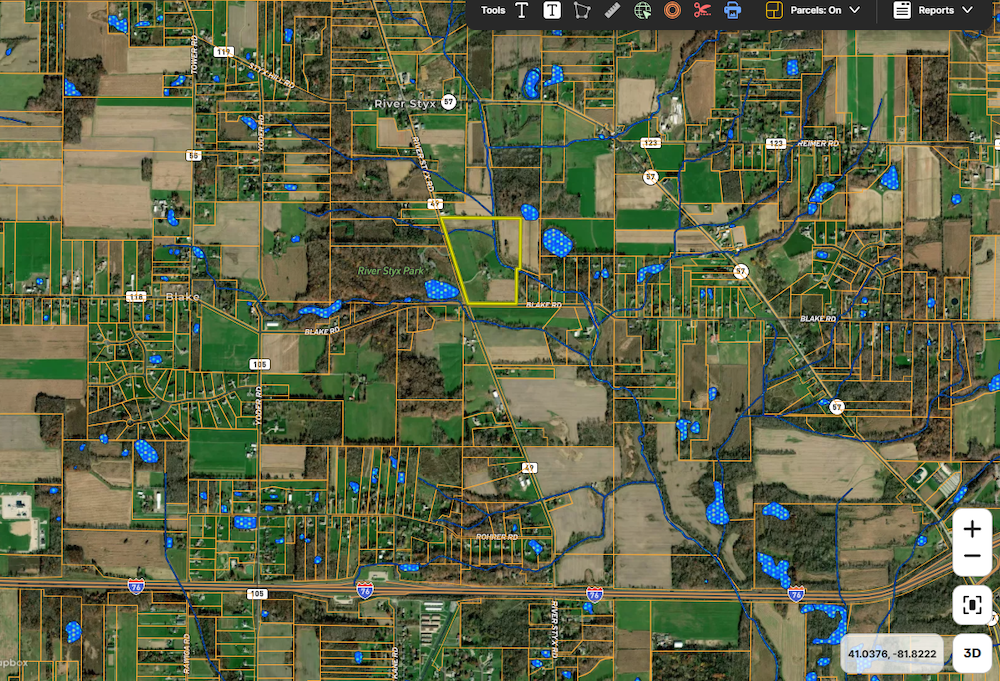Choose the polygon drawing tool
This screenshot has height=681, width=1000.
[x=582, y=10]
